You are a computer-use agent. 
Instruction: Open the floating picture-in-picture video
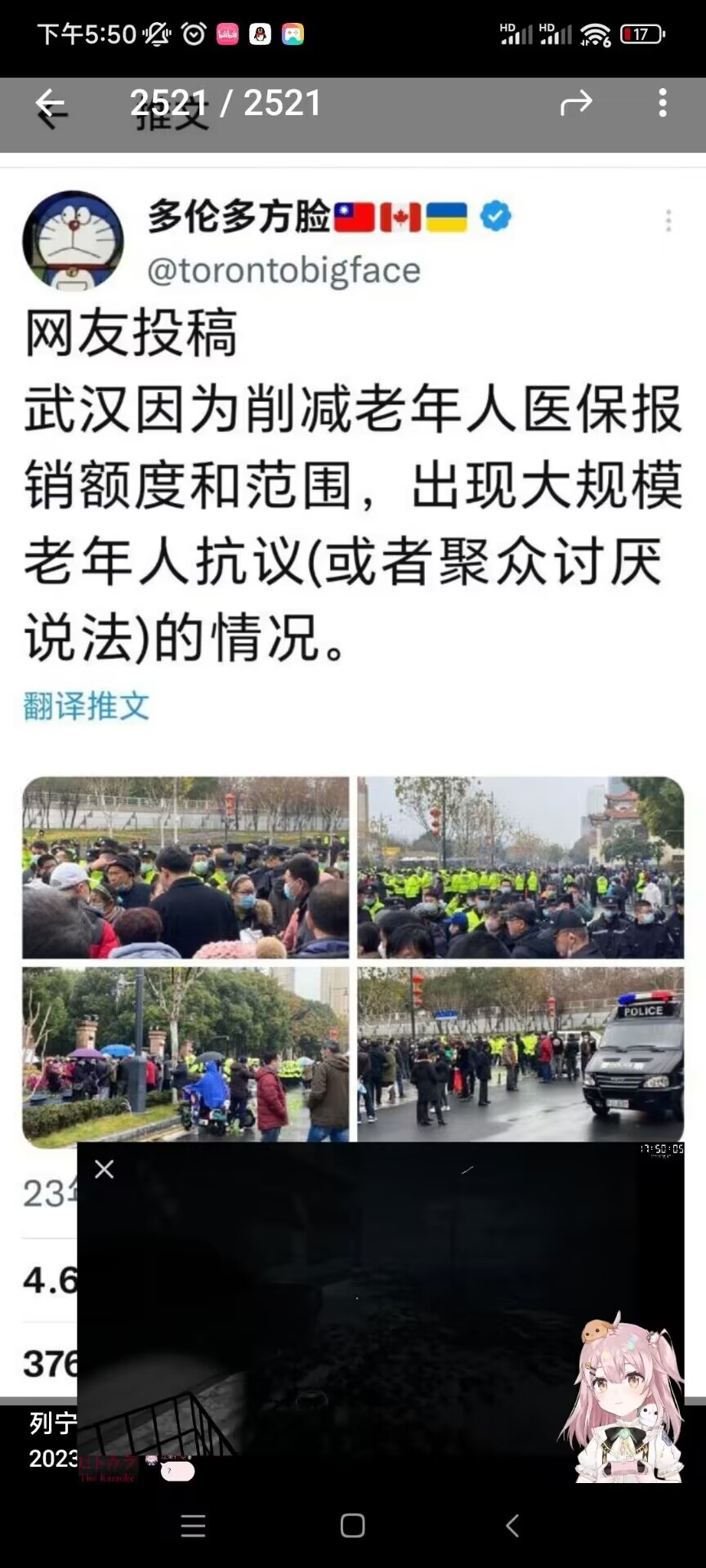point(381,1312)
